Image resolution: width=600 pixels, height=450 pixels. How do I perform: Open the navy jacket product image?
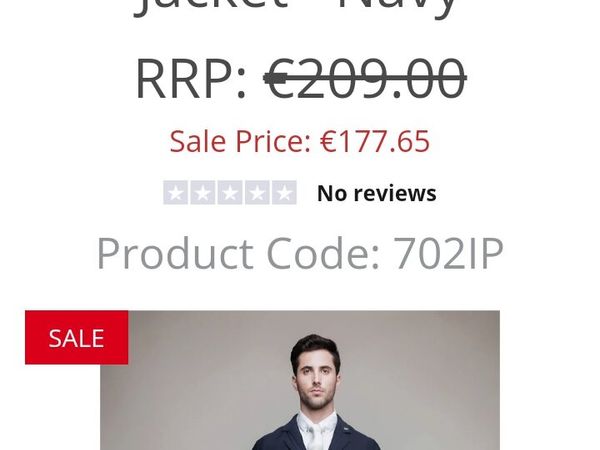[300, 385]
